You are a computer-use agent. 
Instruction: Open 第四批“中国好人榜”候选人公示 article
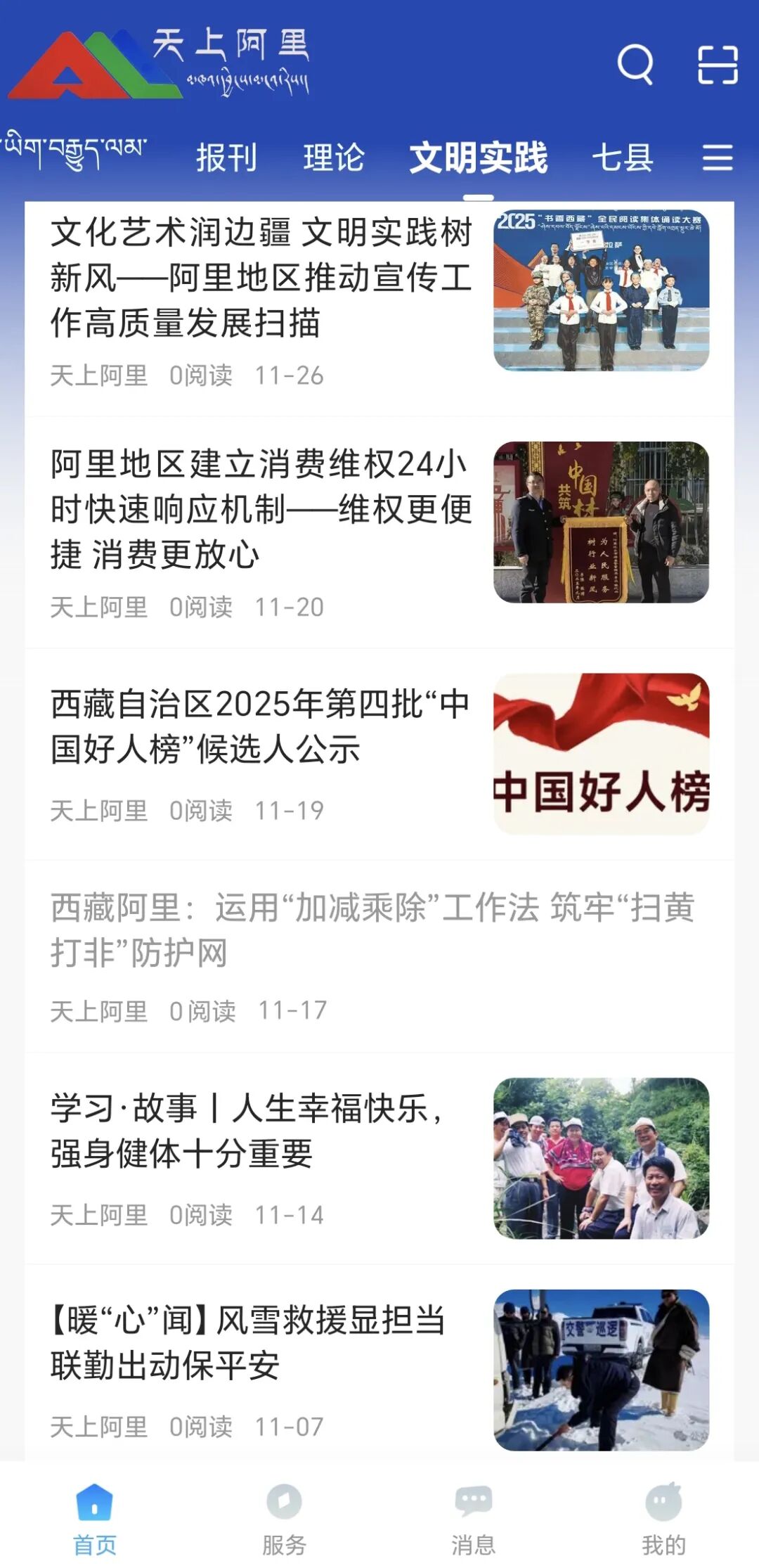(261, 726)
